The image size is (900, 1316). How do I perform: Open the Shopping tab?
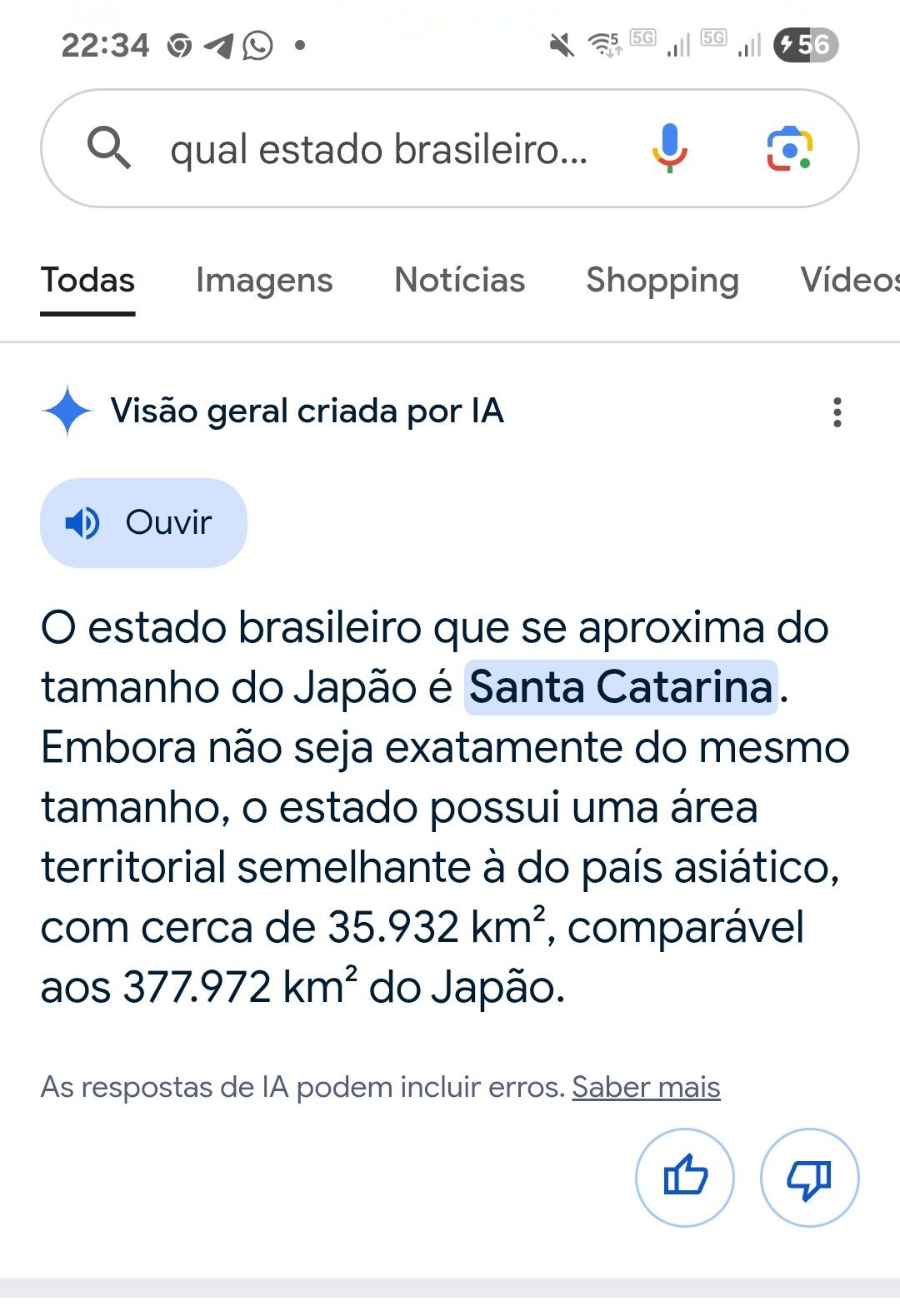pyautogui.click(x=662, y=281)
